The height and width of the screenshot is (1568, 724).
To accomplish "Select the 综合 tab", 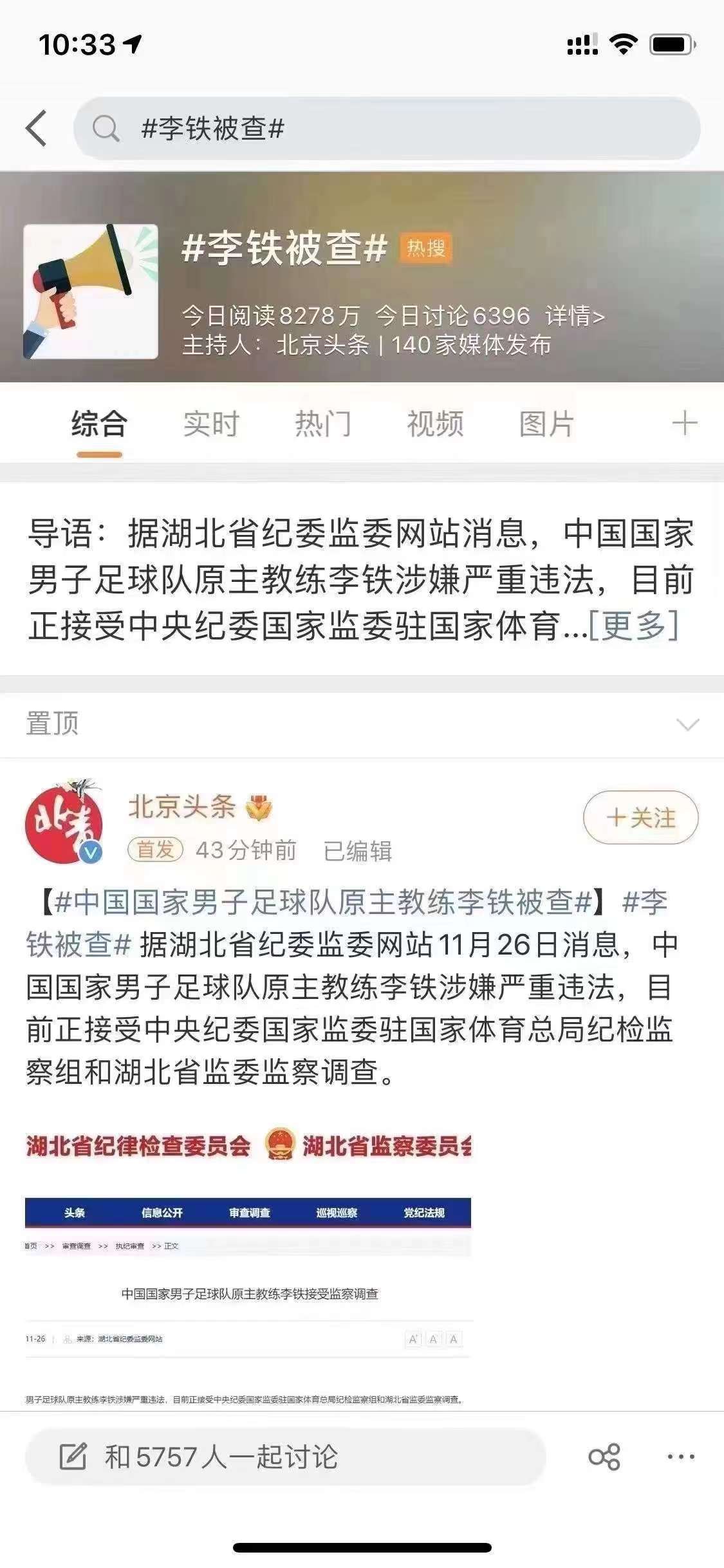I will [99, 424].
